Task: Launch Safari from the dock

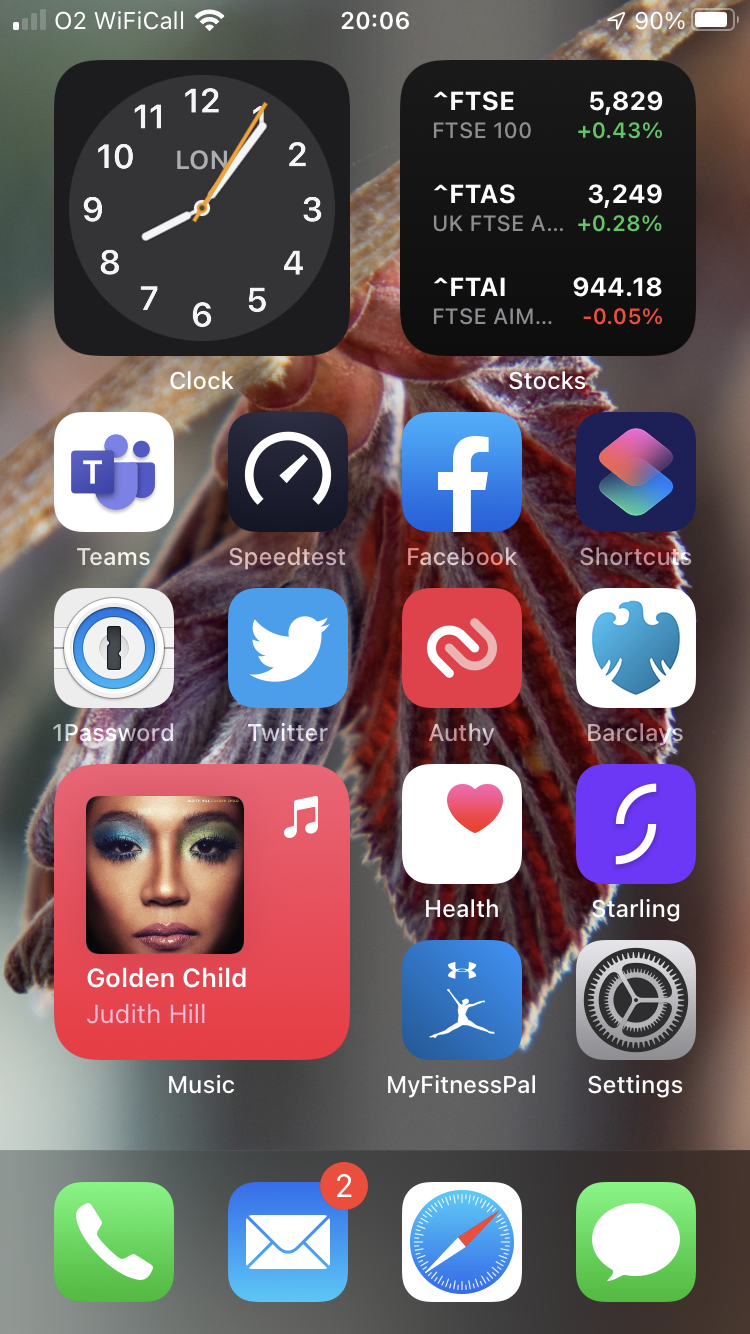Action: [x=462, y=1242]
